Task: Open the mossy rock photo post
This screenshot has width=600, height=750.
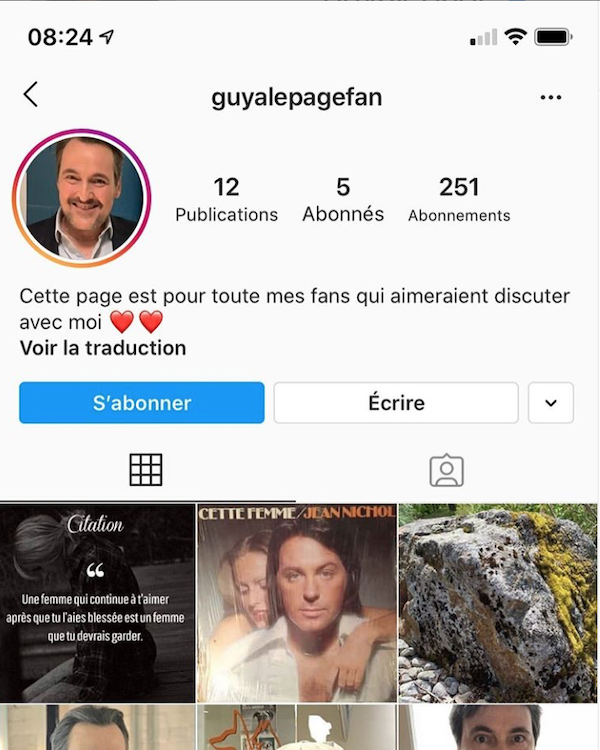Action: [x=498, y=602]
